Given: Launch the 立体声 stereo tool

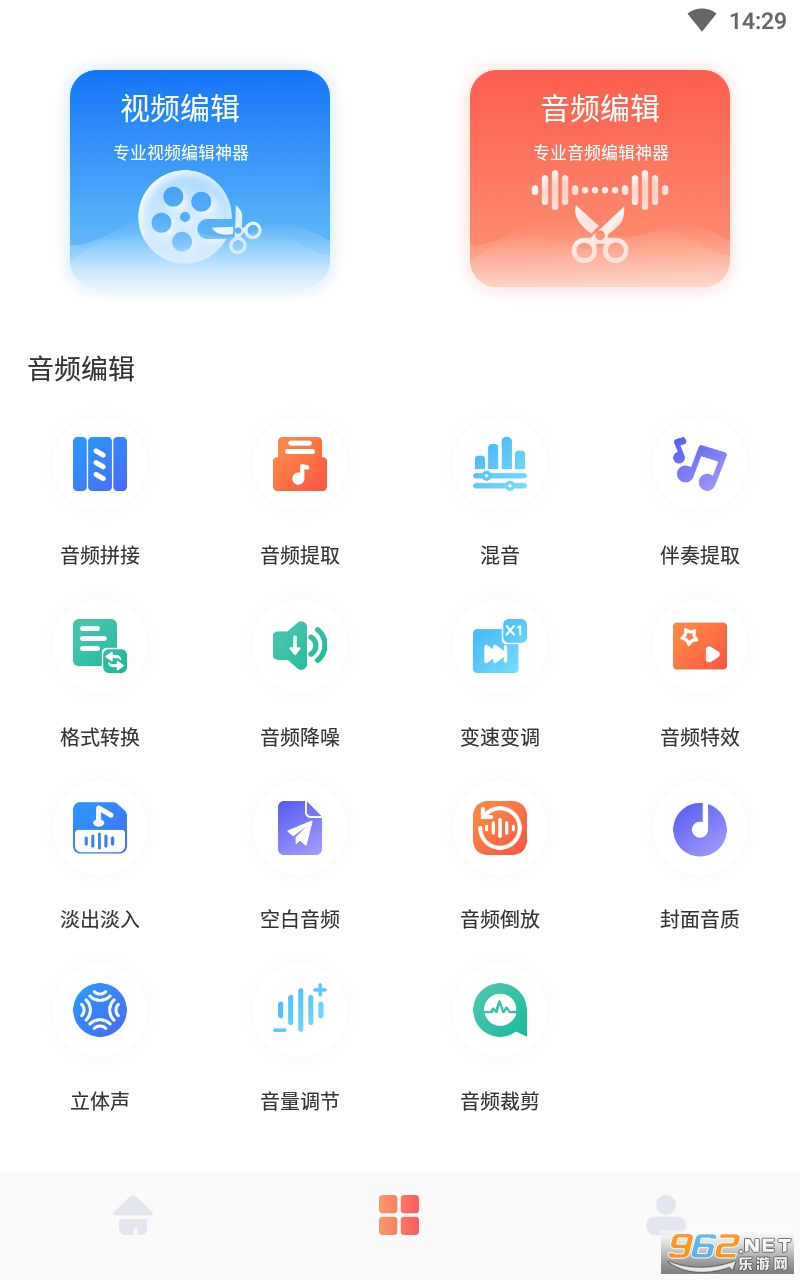Looking at the screenshot, I should (100, 1037).
